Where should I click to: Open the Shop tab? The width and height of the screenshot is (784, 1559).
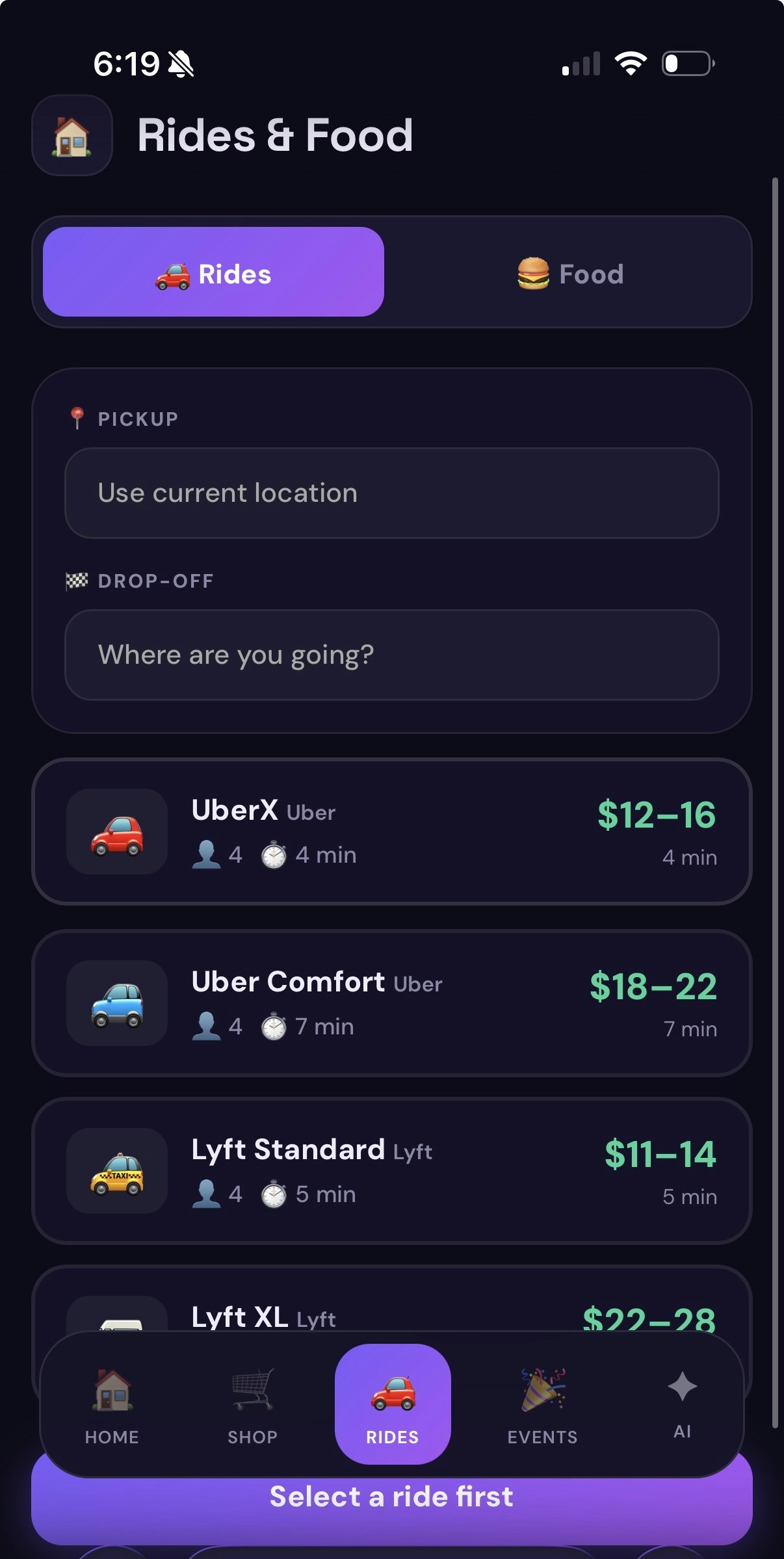point(252,1404)
